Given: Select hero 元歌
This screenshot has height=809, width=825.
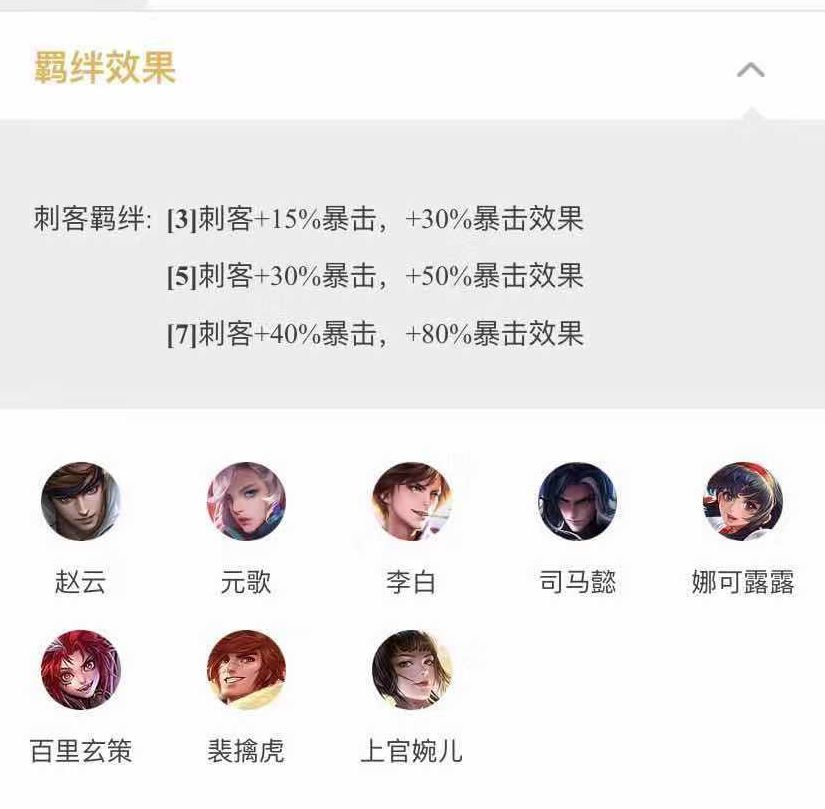Looking at the screenshot, I should coord(246,502).
